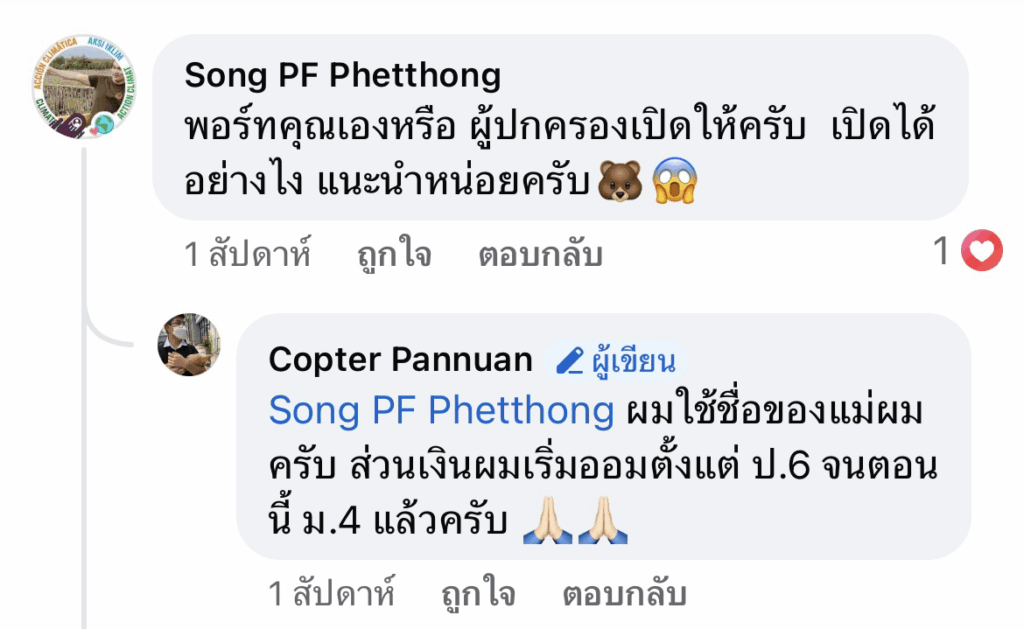Like Copter Pannuan's reply
The image size is (1024, 629).
[x=478, y=596]
